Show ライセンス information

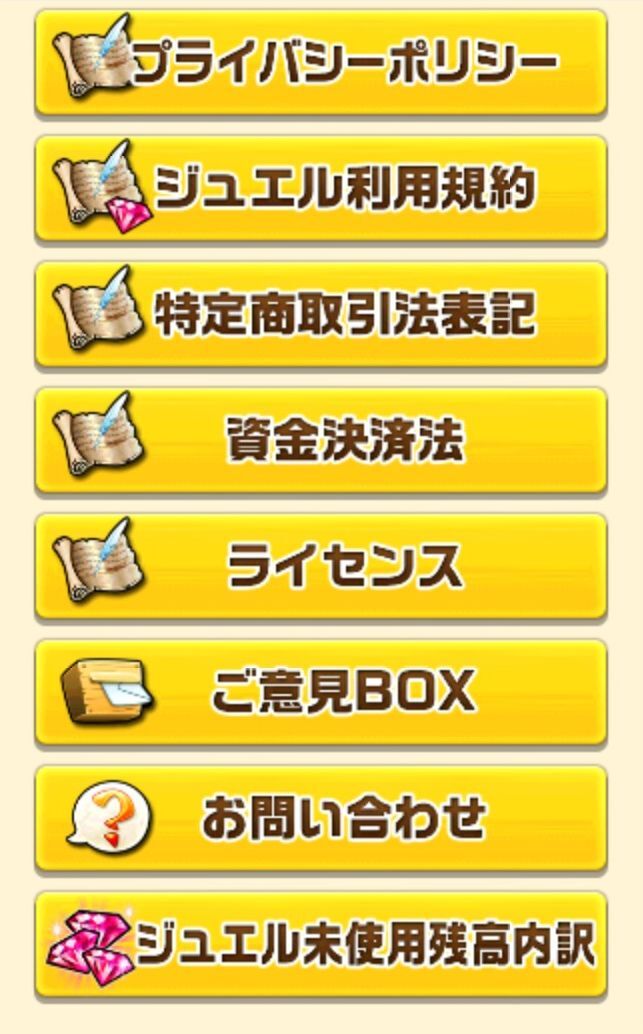[x=321, y=566]
